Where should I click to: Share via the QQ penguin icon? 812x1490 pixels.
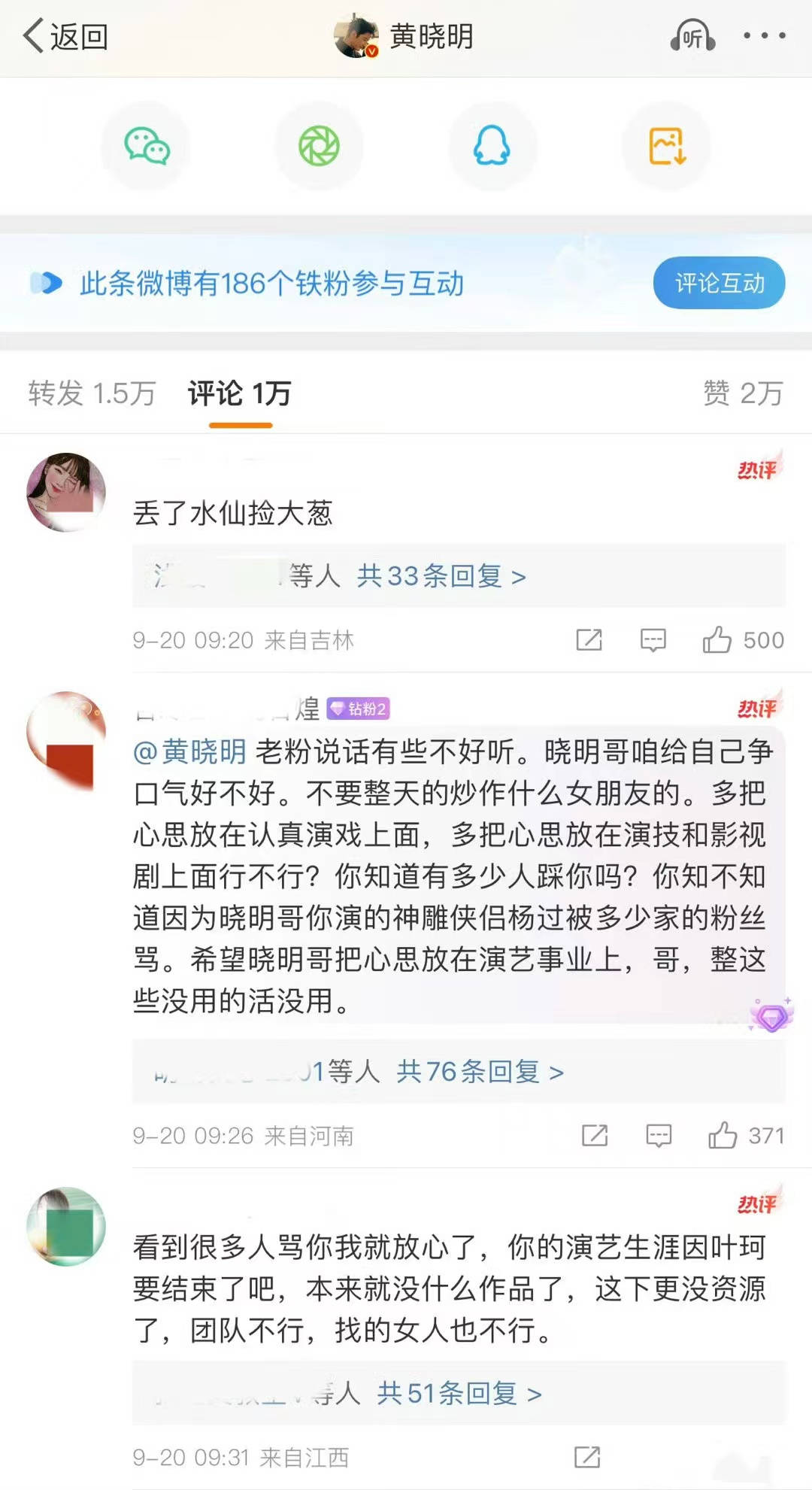click(x=492, y=146)
